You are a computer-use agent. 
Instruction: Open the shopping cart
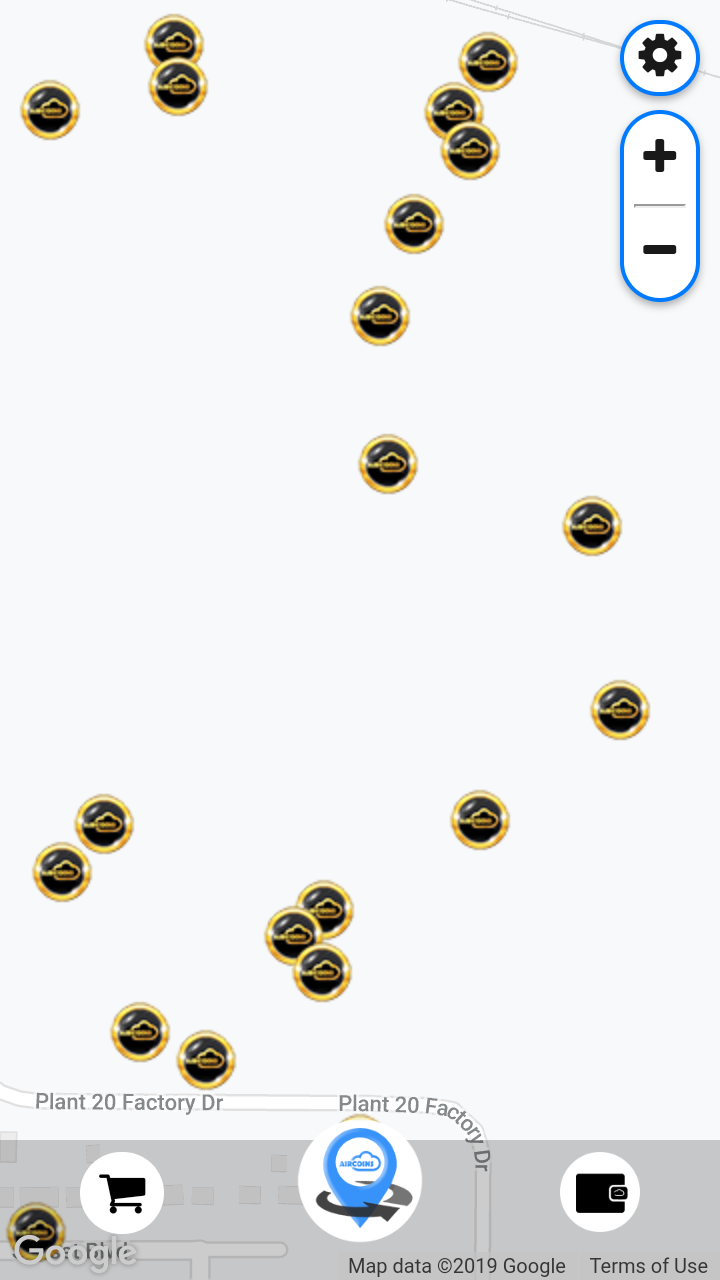[122, 1192]
